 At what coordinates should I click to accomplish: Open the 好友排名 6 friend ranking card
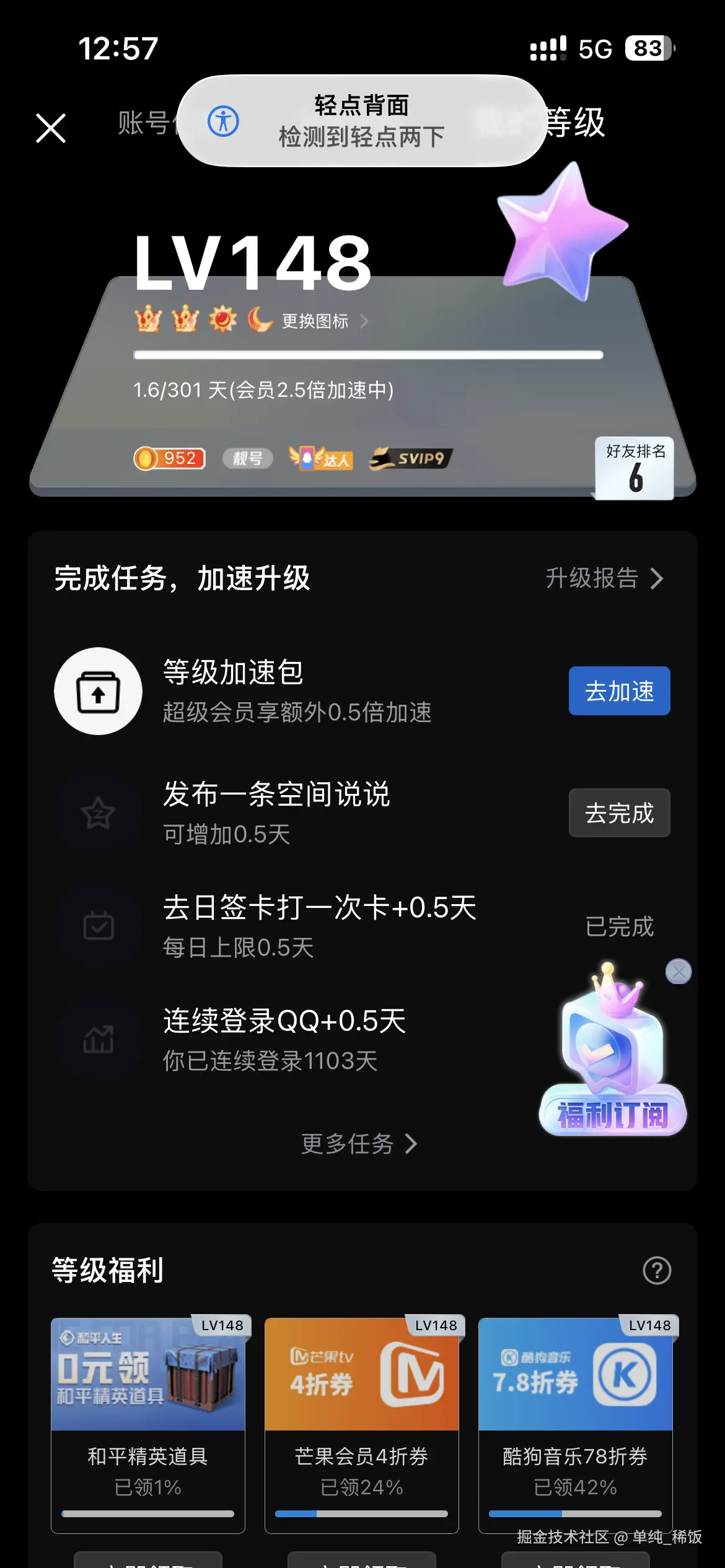click(633, 469)
